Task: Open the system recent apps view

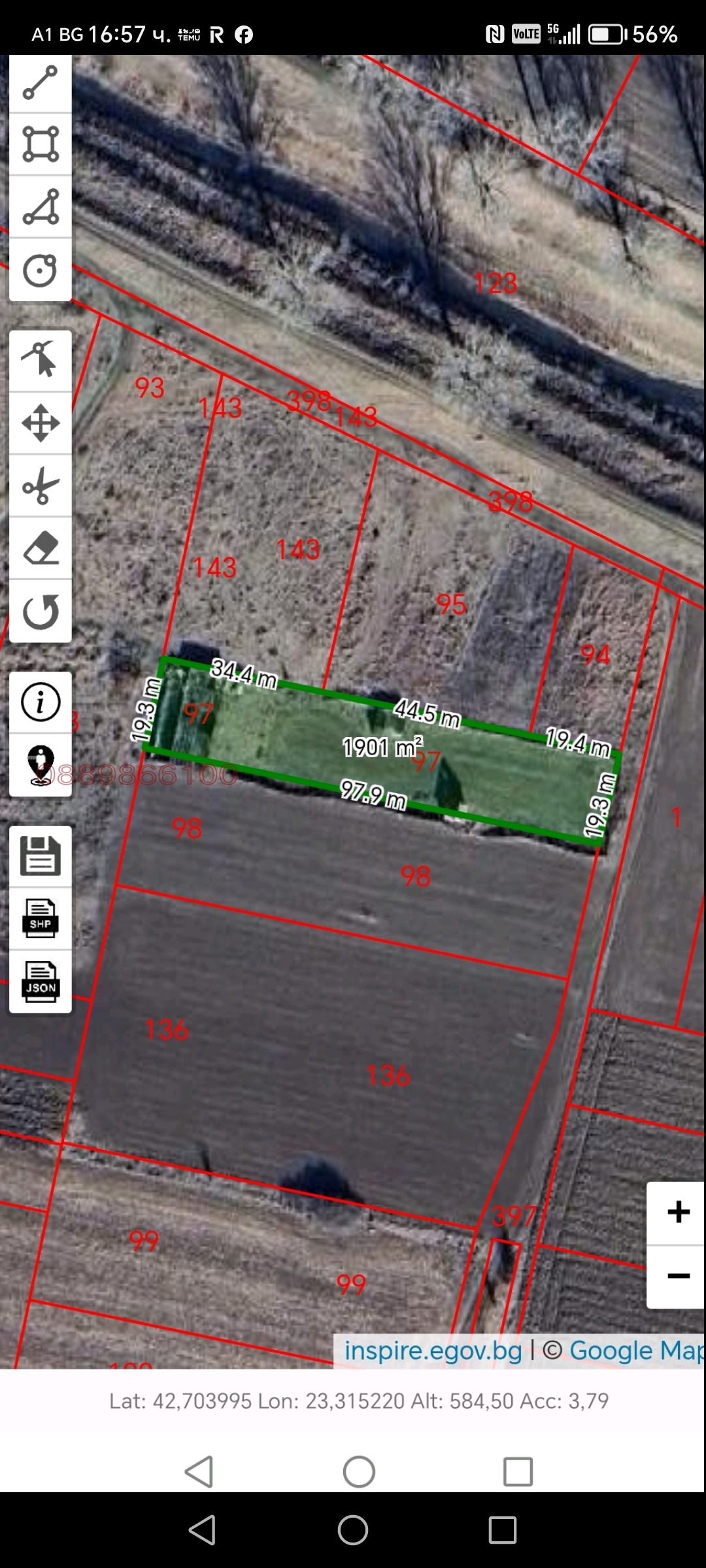Action: pos(502,1530)
